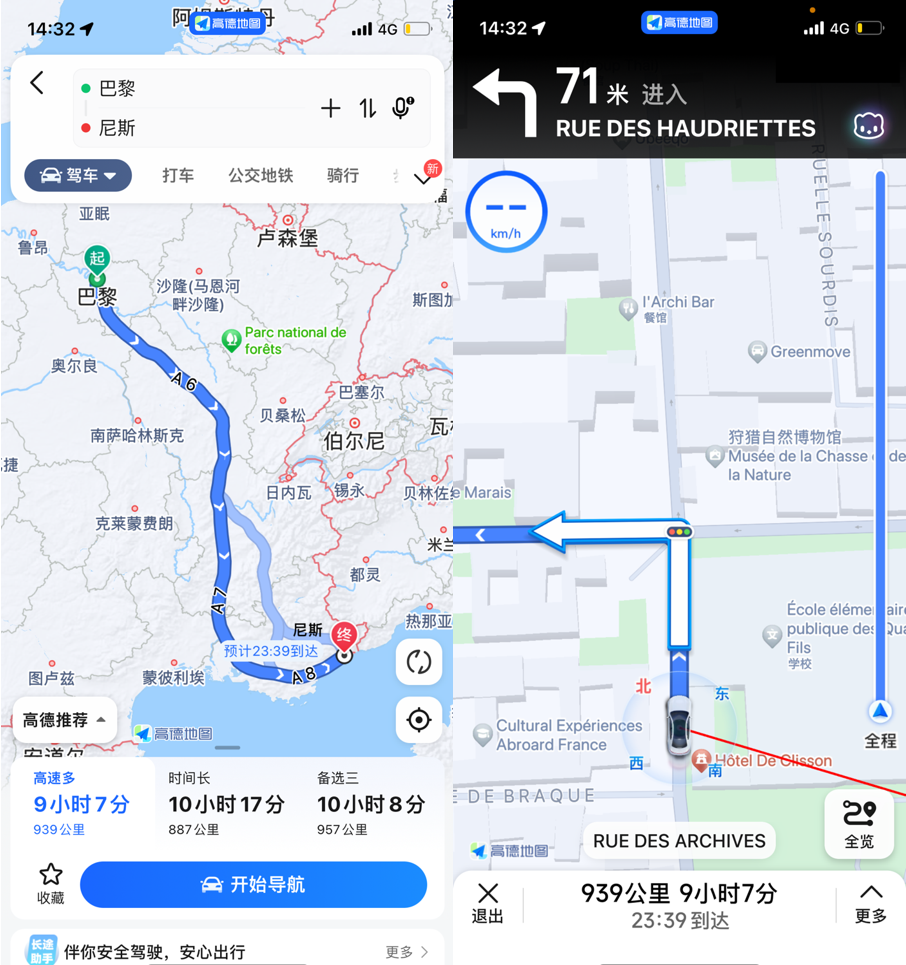Switch to the 打车 tab
The width and height of the screenshot is (906, 965).
tap(178, 176)
